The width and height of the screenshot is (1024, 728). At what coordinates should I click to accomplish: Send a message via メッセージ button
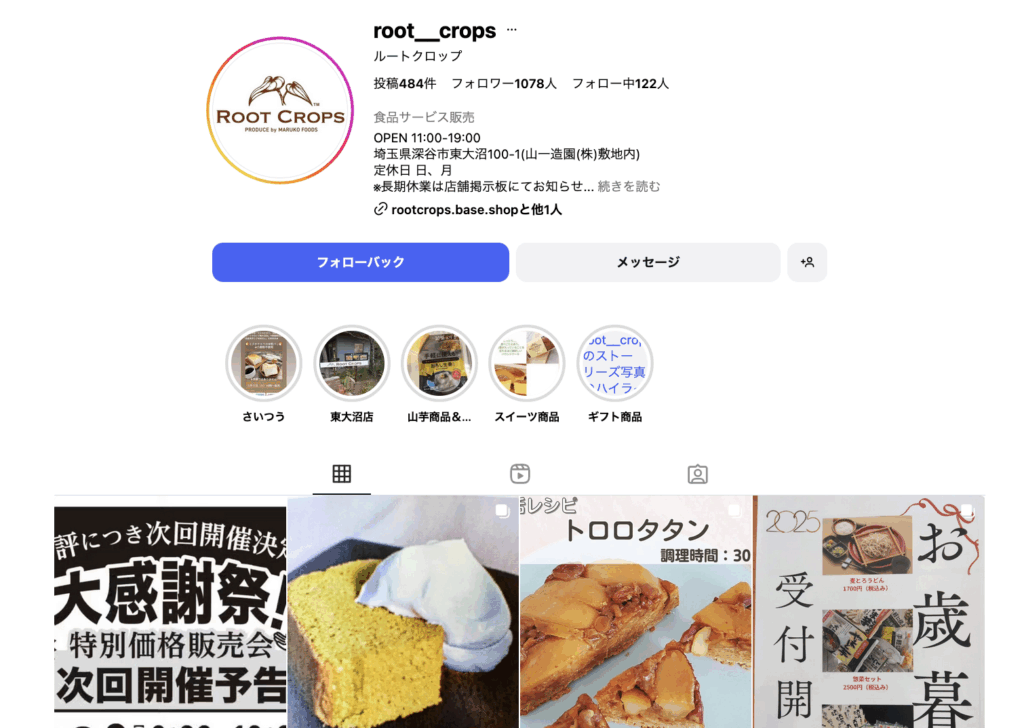(647, 262)
